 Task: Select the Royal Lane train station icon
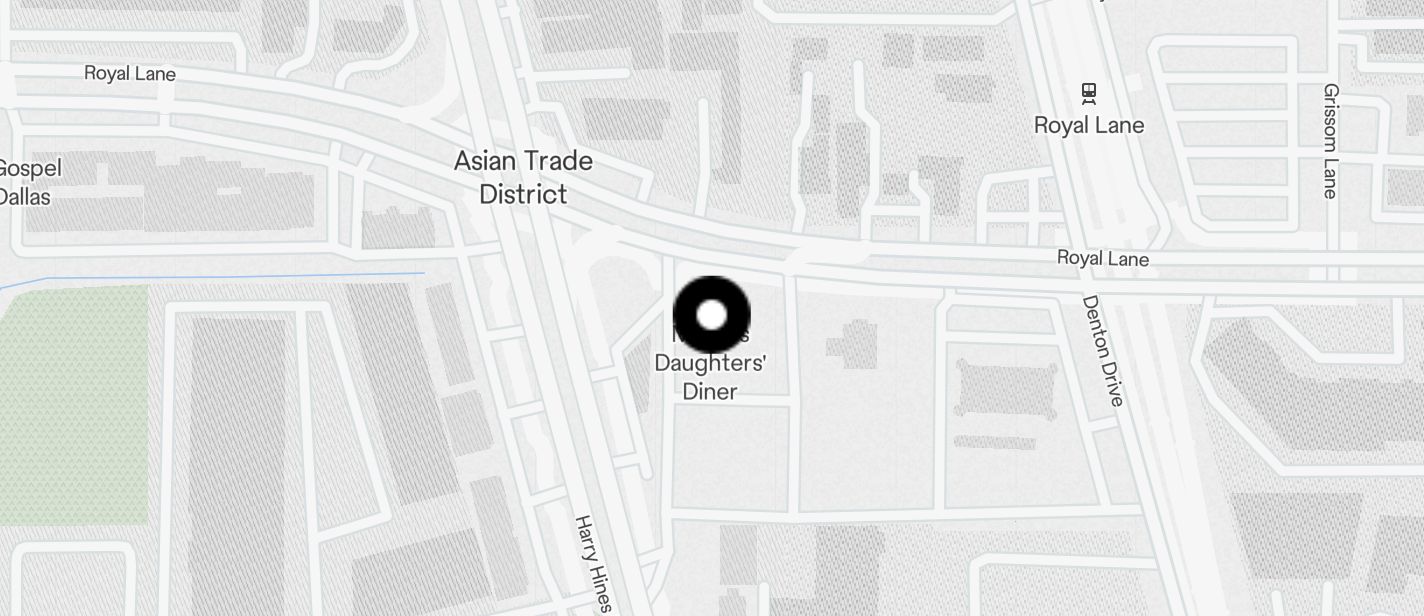coord(1089,93)
